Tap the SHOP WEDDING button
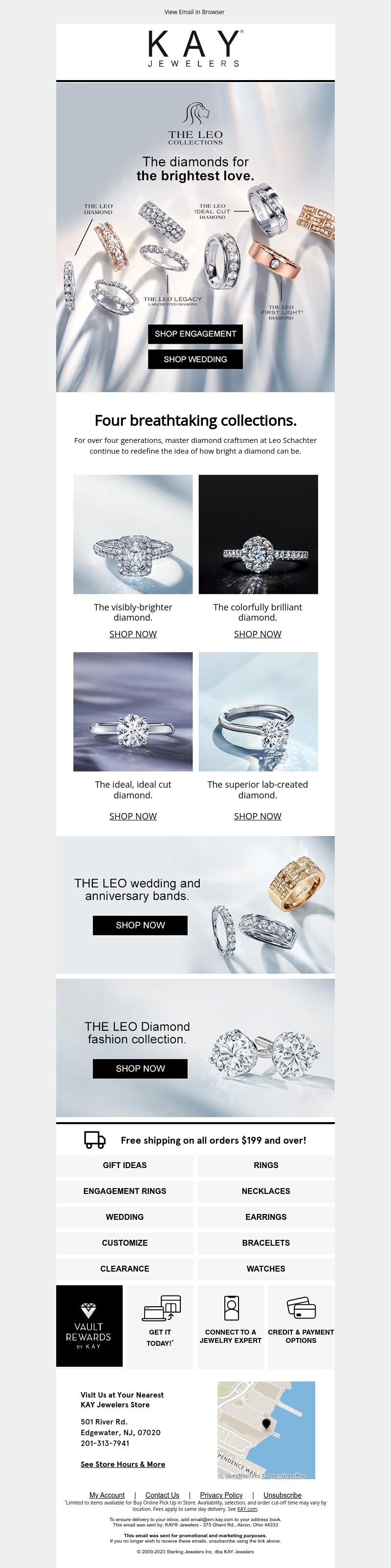 pos(195,359)
